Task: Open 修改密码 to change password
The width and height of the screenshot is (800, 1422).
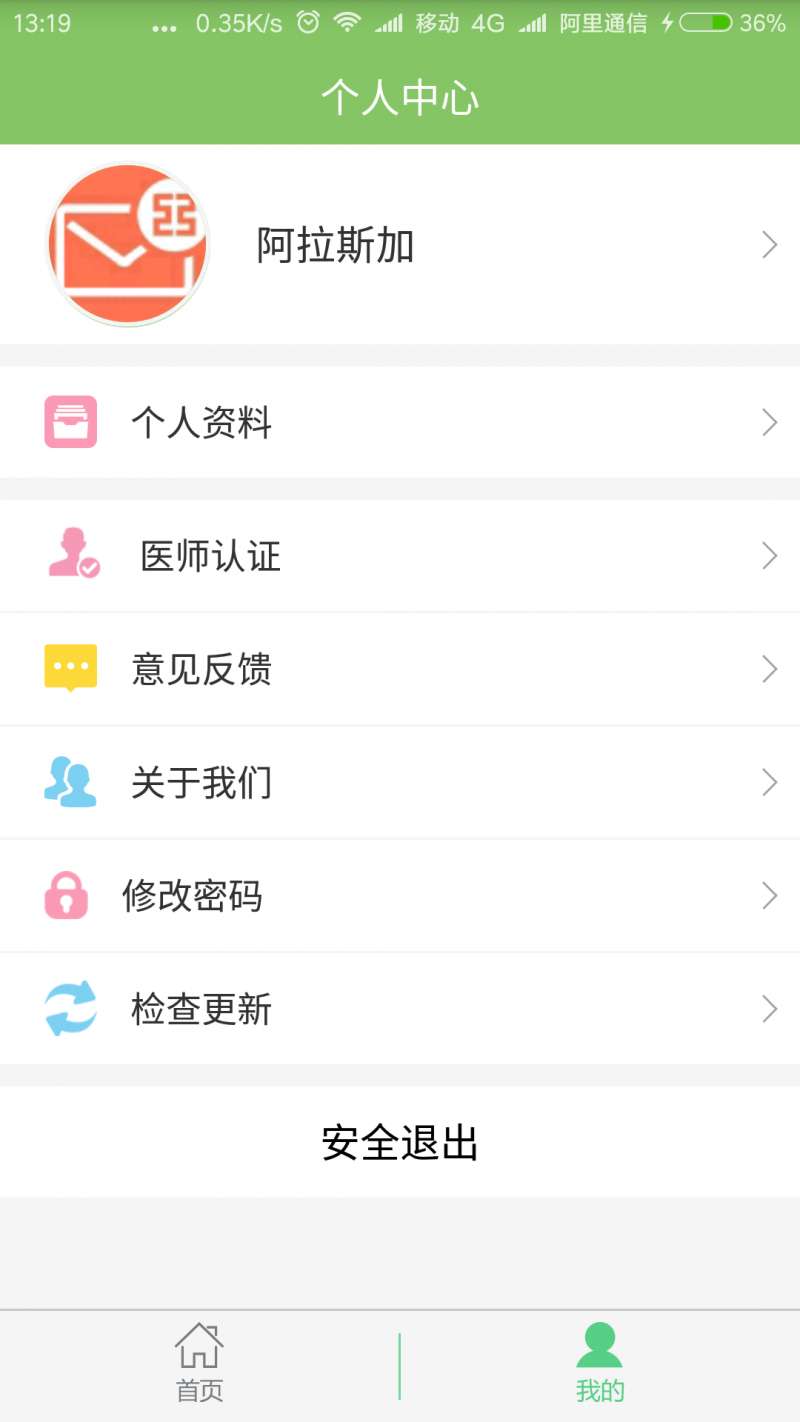Action: click(400, 895)
